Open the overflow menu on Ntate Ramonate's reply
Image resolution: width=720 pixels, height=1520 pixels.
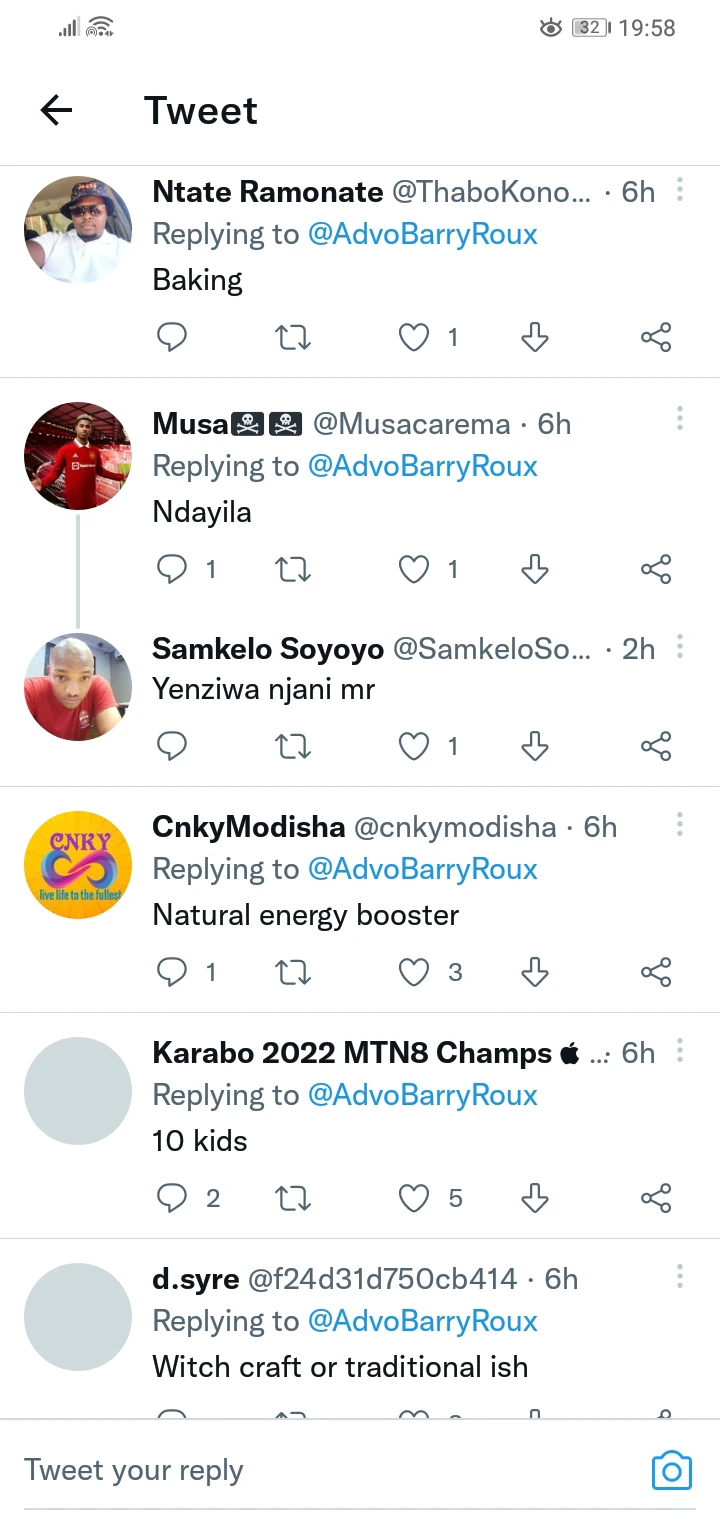(680, 190)
